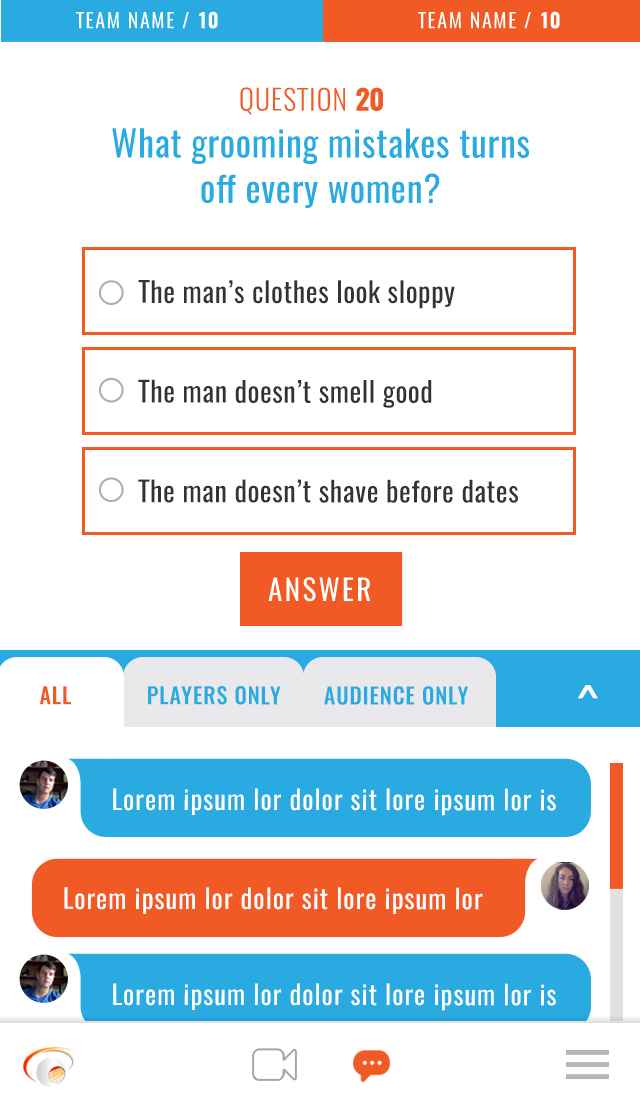Image resolution: width=640 pixels, height=1110 pixels.
Task: Open the AUDIENCE ONLY chat tab
Action: pyautogui.click(x=396, y=695)
